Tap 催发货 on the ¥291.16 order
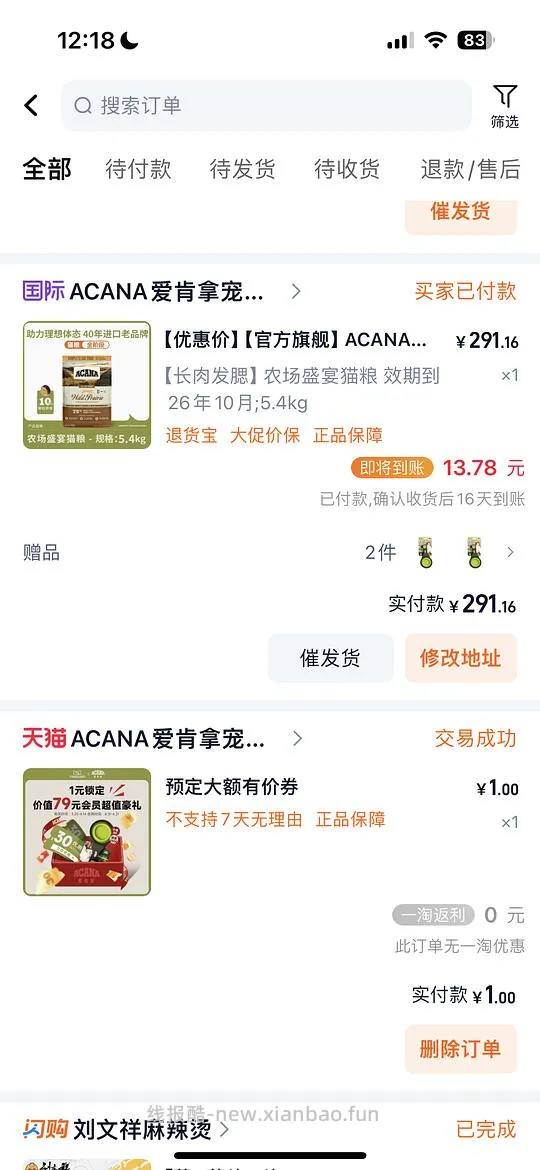The height and width of the screenshot is (1170, 540). [330, 658]
